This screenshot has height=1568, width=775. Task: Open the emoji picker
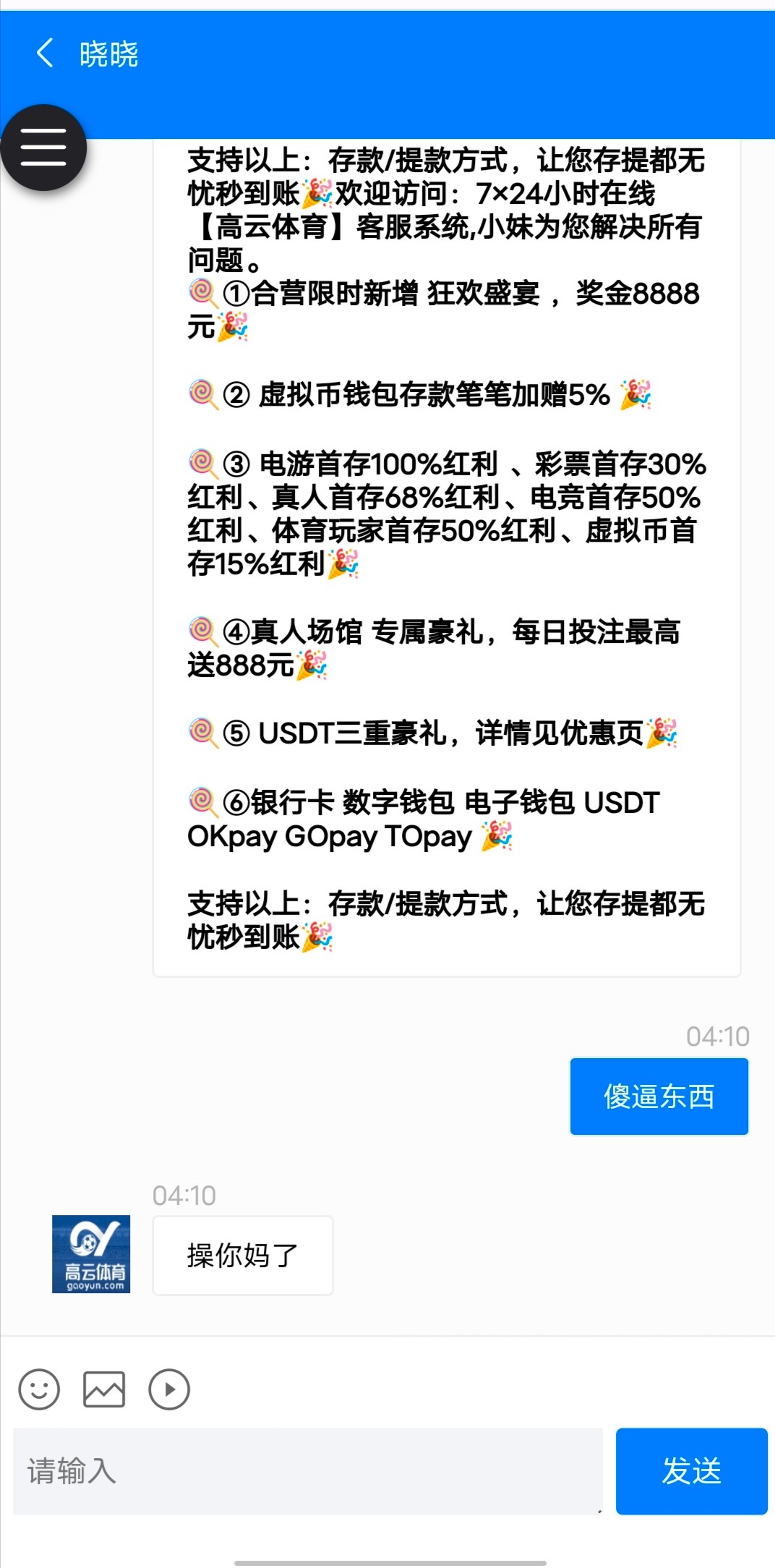point(39,1389)
